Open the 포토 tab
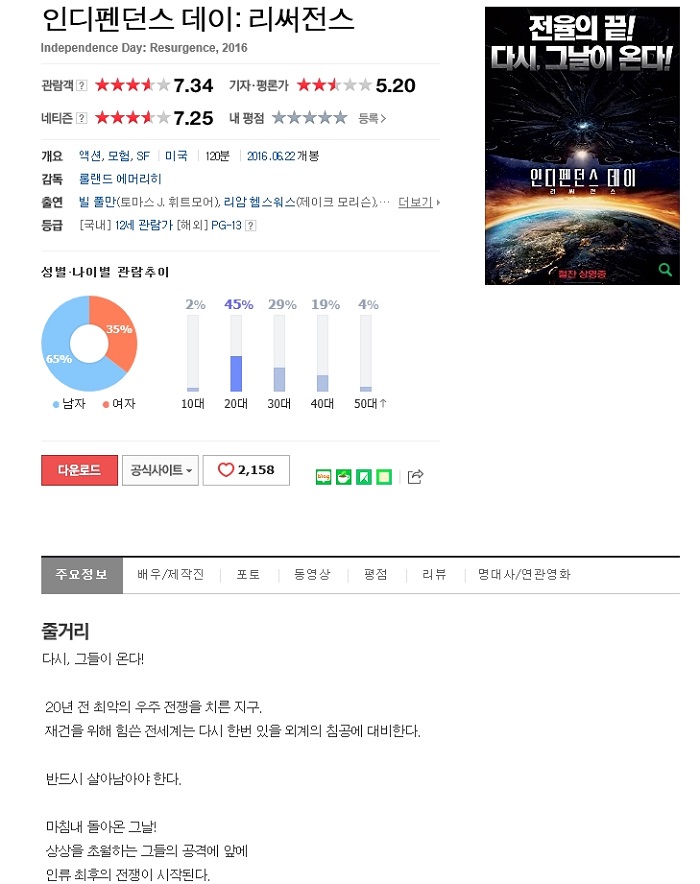The height and width of the screenshot is (884, 700). click(248, 575)
